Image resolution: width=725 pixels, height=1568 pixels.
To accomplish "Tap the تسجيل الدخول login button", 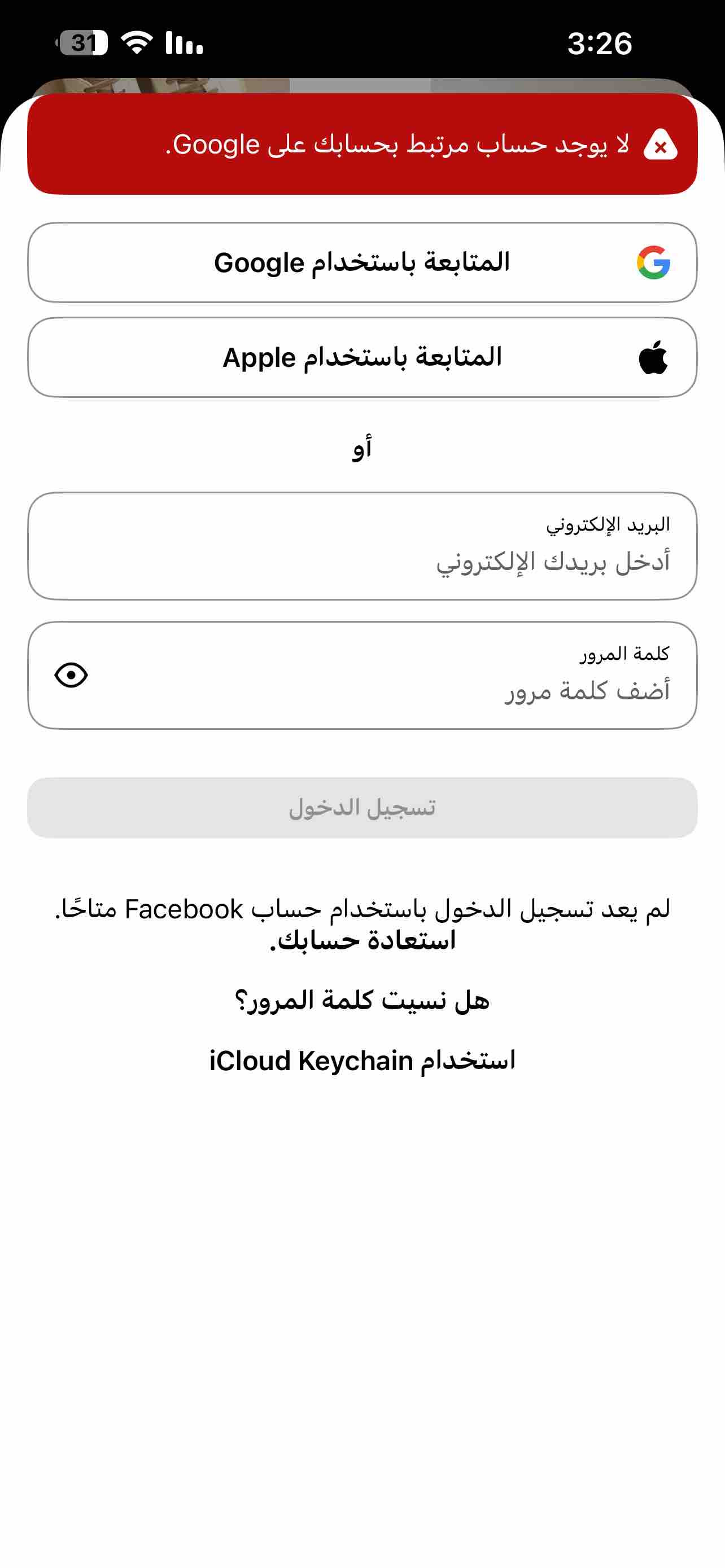I will (x=362, y=807).
